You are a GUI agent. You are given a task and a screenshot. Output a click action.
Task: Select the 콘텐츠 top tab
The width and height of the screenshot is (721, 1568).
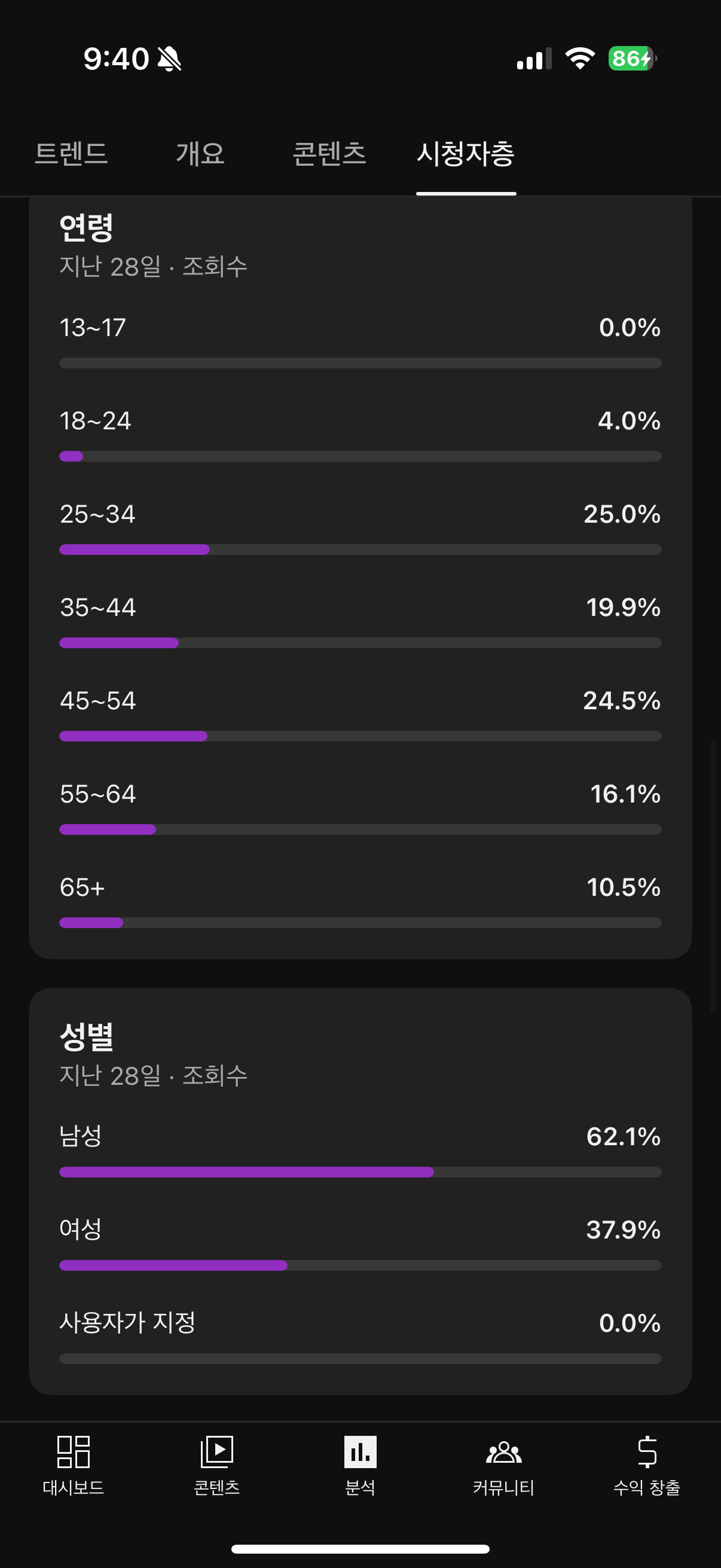329,153
